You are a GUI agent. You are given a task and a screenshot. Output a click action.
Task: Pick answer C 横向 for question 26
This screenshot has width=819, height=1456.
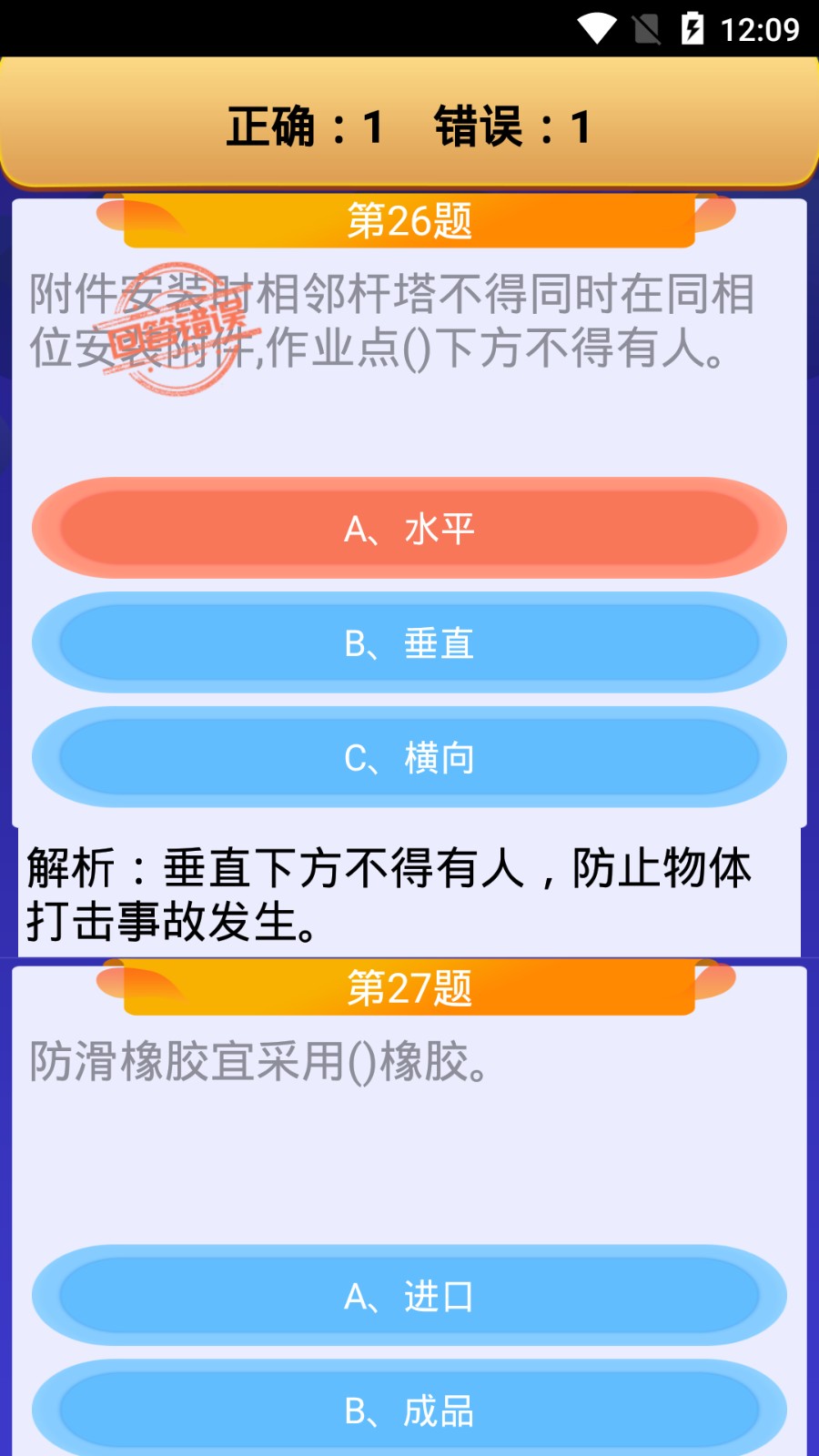point(409,758)
